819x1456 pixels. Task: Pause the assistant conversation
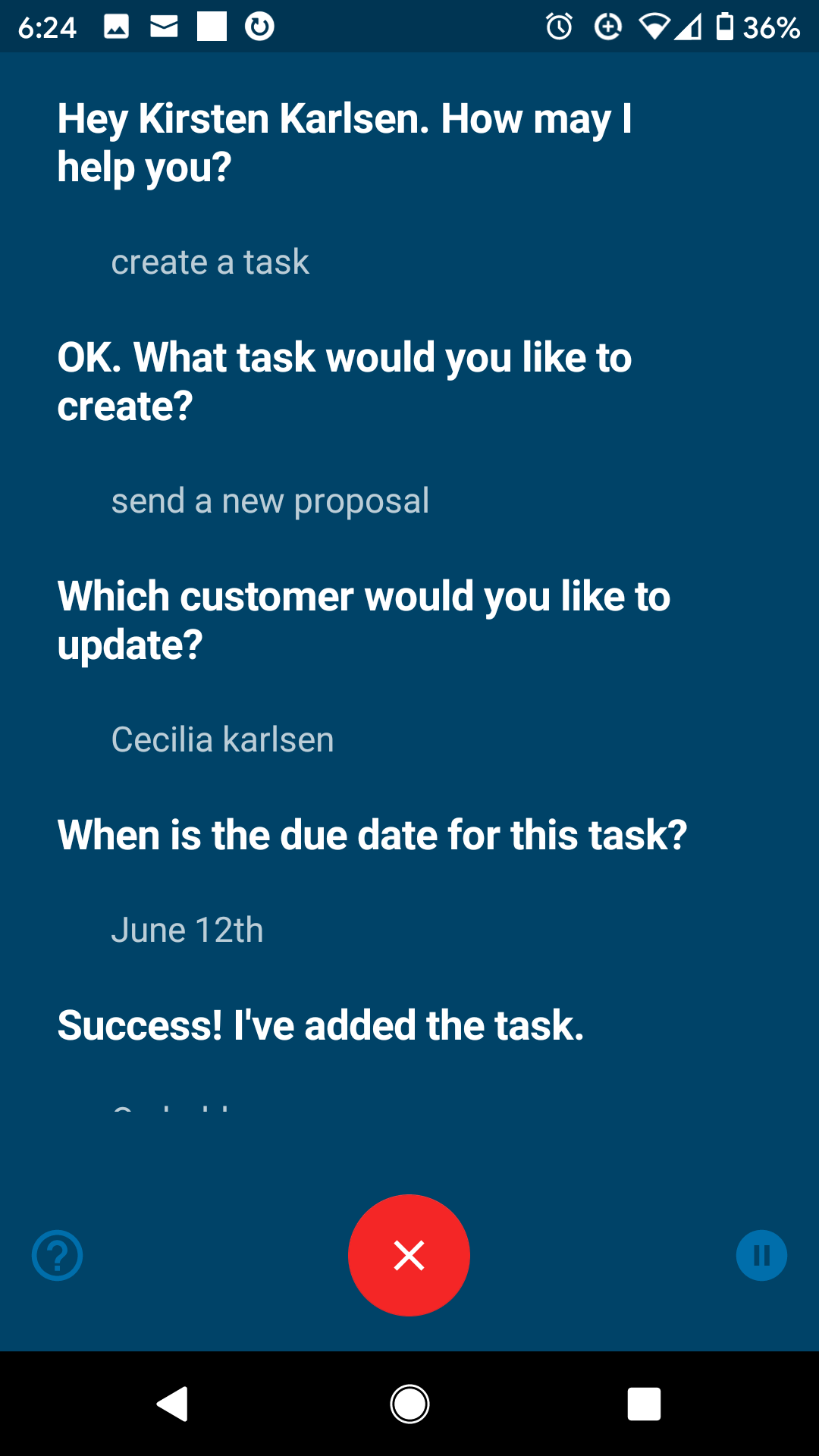click(x=761, y=1255)
